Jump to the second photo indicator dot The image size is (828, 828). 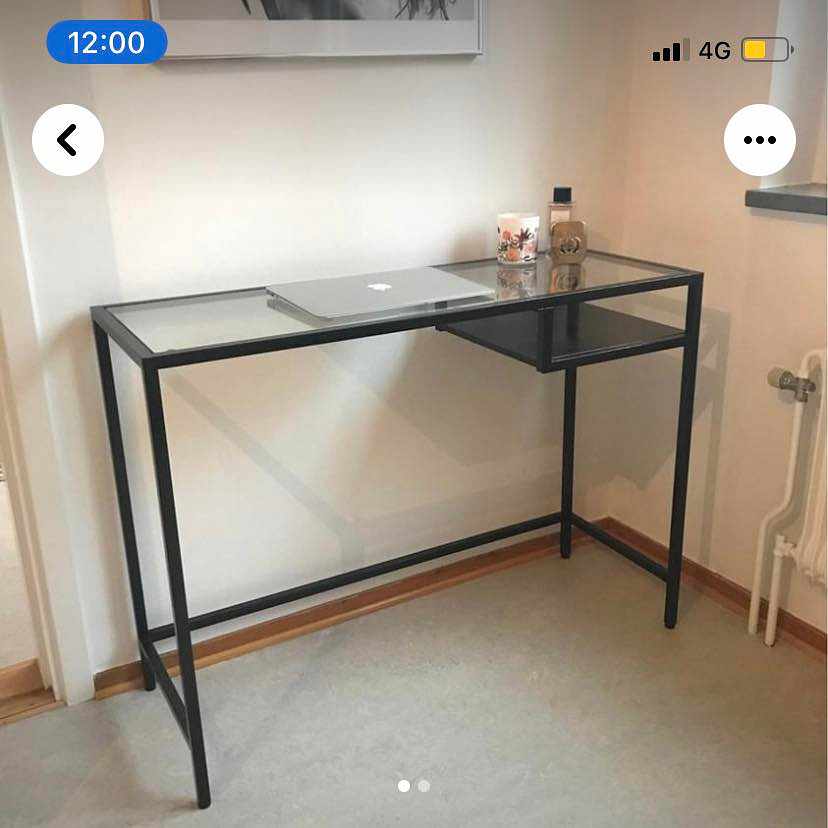[x=424, y=786]
